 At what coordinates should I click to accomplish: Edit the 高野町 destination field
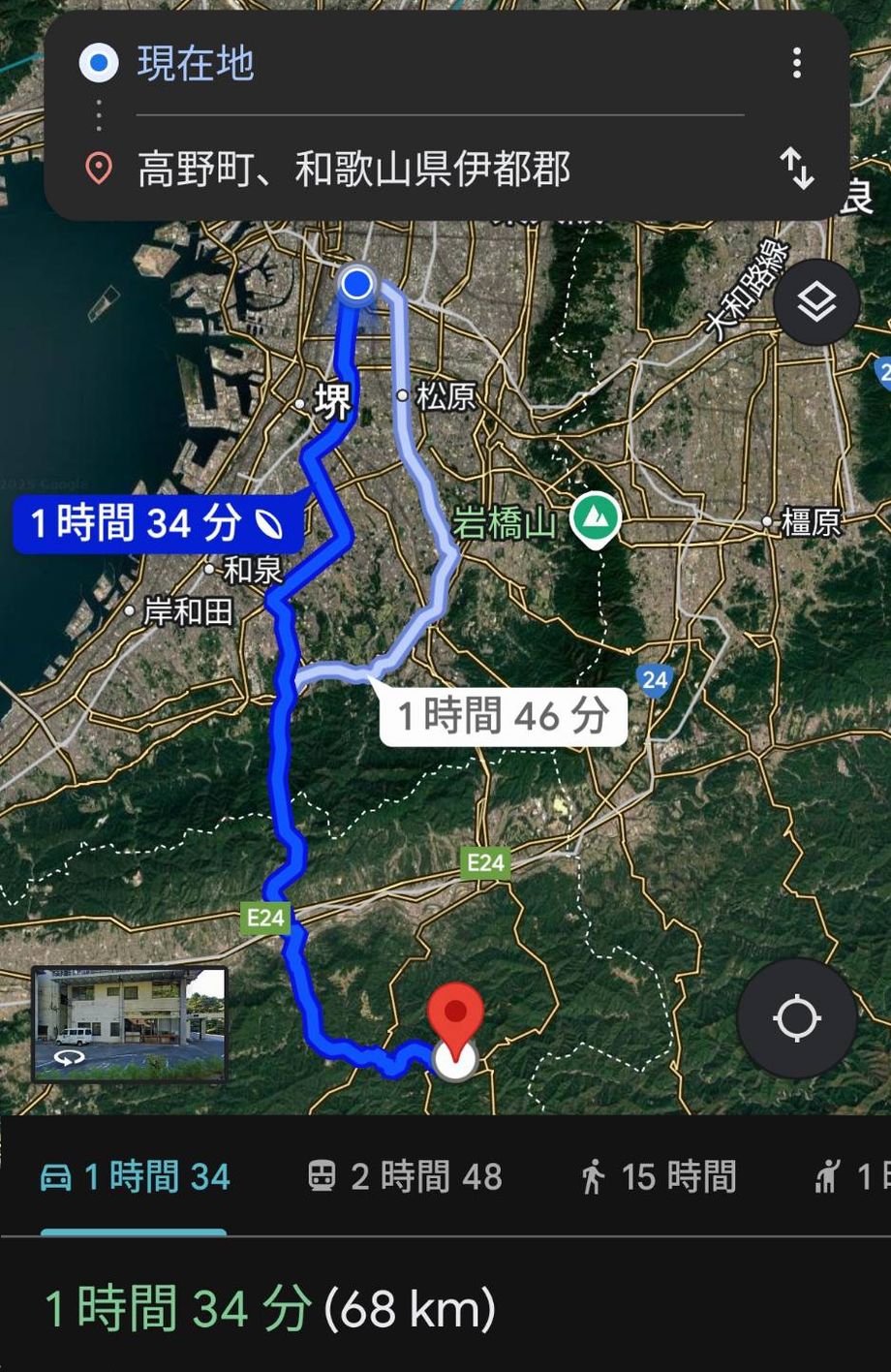(436, 170)
